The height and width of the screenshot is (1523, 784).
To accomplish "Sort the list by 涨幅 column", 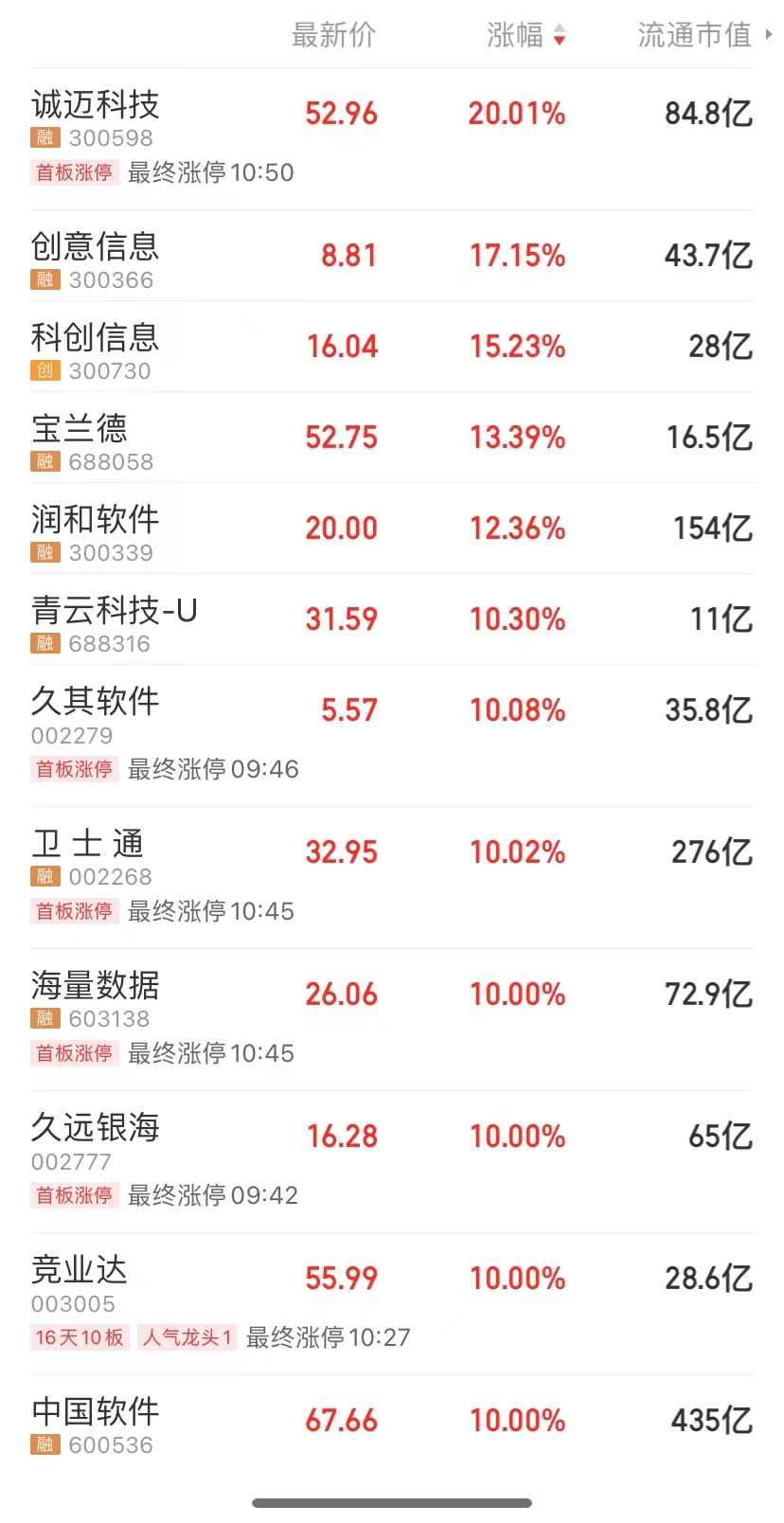I will click(526, 35).
